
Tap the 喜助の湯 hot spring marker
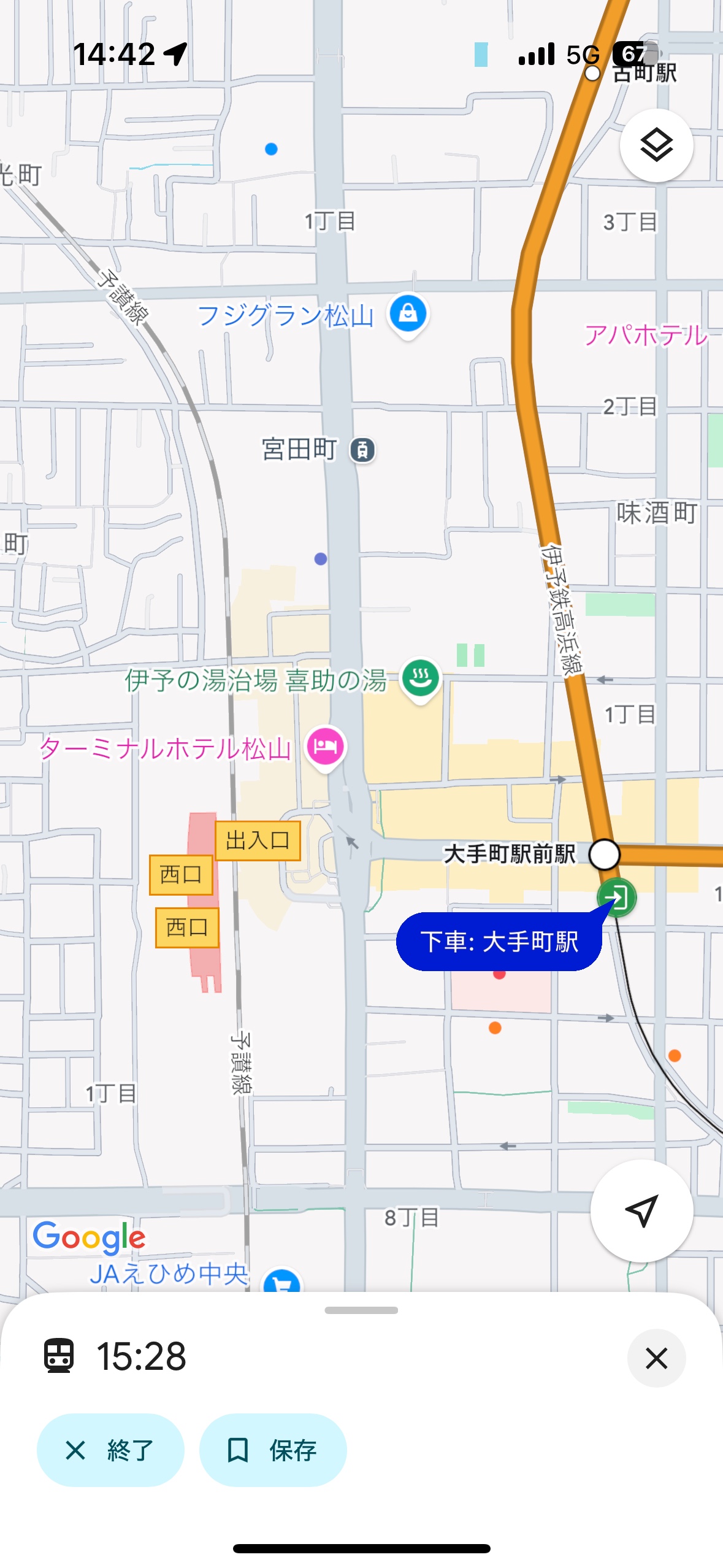click(x=419, y=678)
